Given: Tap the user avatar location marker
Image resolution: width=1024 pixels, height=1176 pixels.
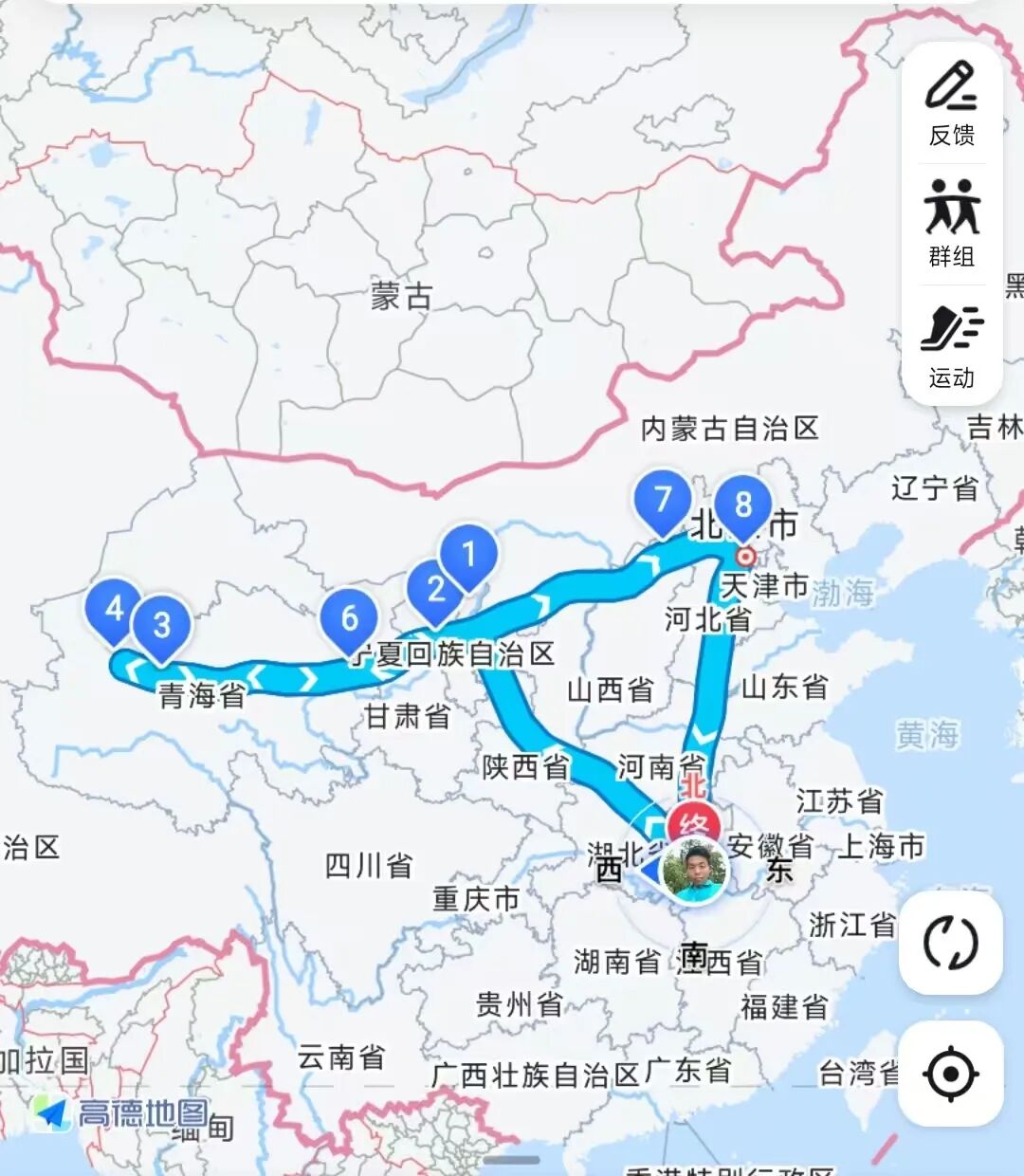Looking at the screenshot, I should (695, 870).
